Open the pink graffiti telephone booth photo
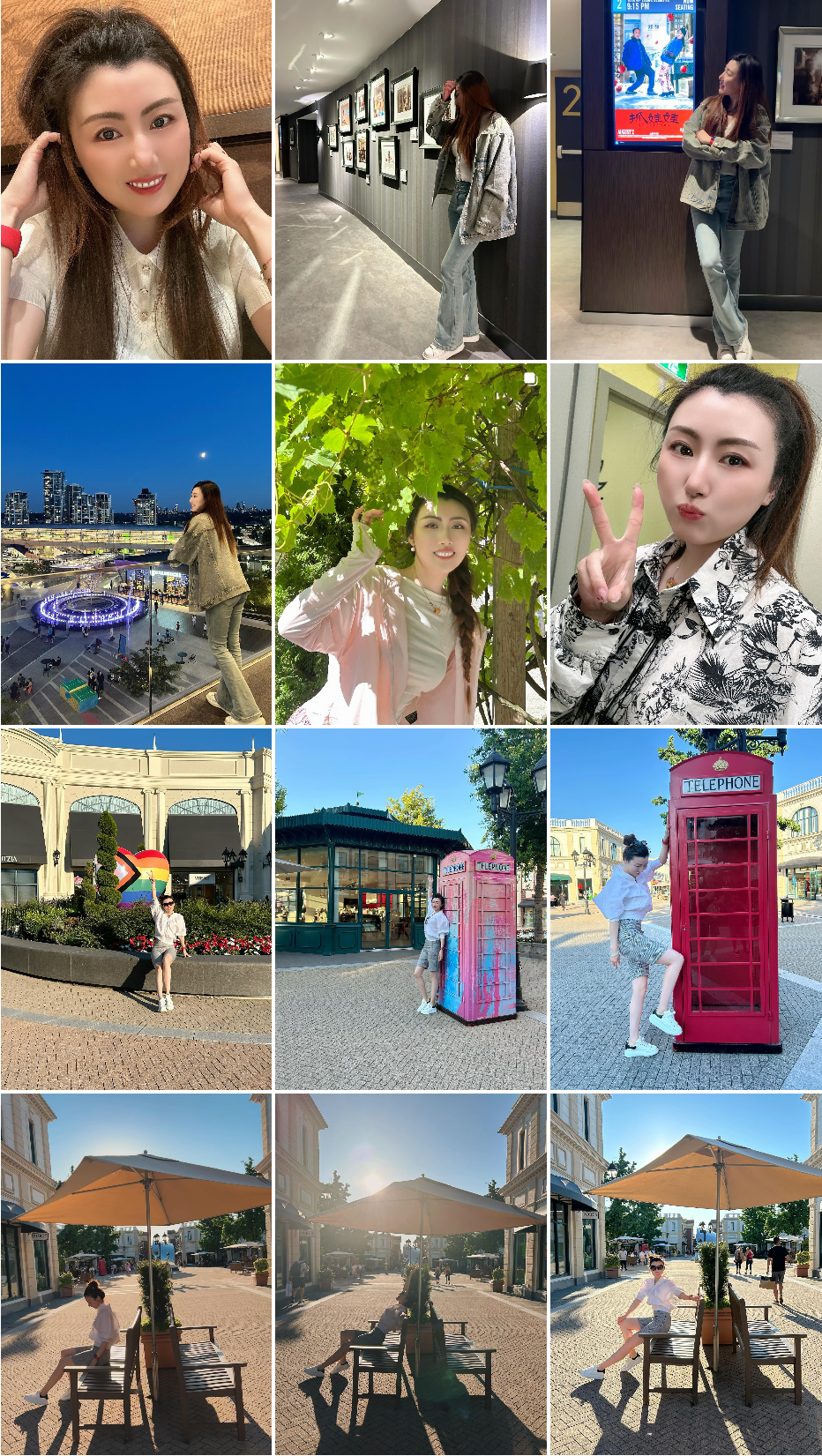822x1456 pixels. pos(410,908)
